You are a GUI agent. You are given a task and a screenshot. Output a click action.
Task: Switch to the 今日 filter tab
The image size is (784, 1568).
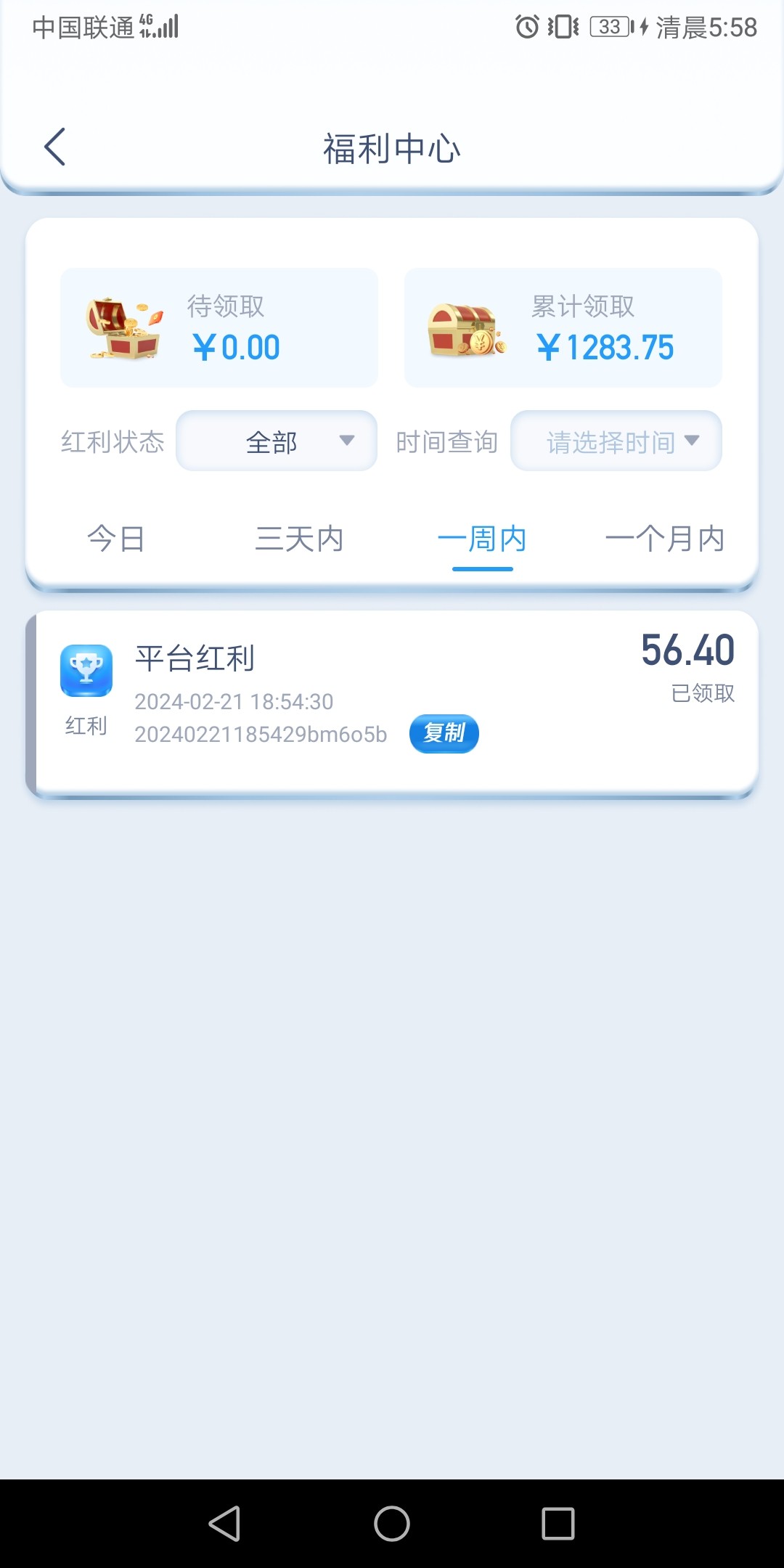pyautogui.click(x=116, y=539)
